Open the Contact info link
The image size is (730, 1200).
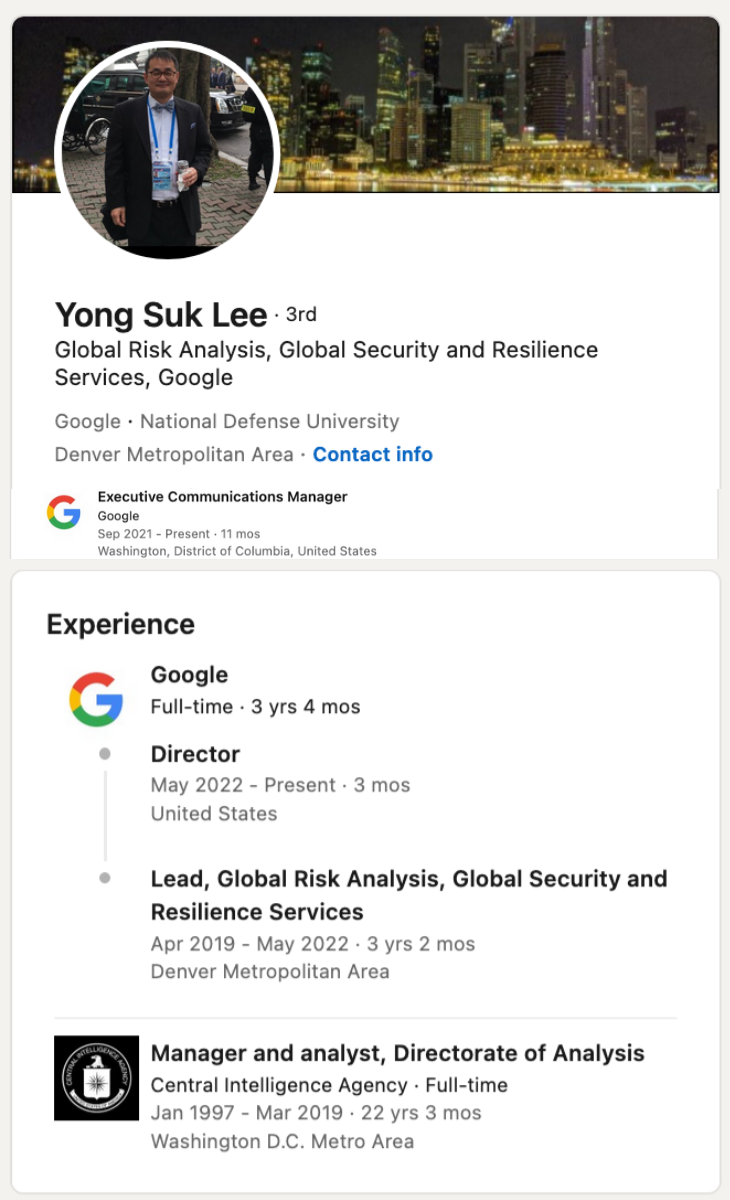point(372,454)
